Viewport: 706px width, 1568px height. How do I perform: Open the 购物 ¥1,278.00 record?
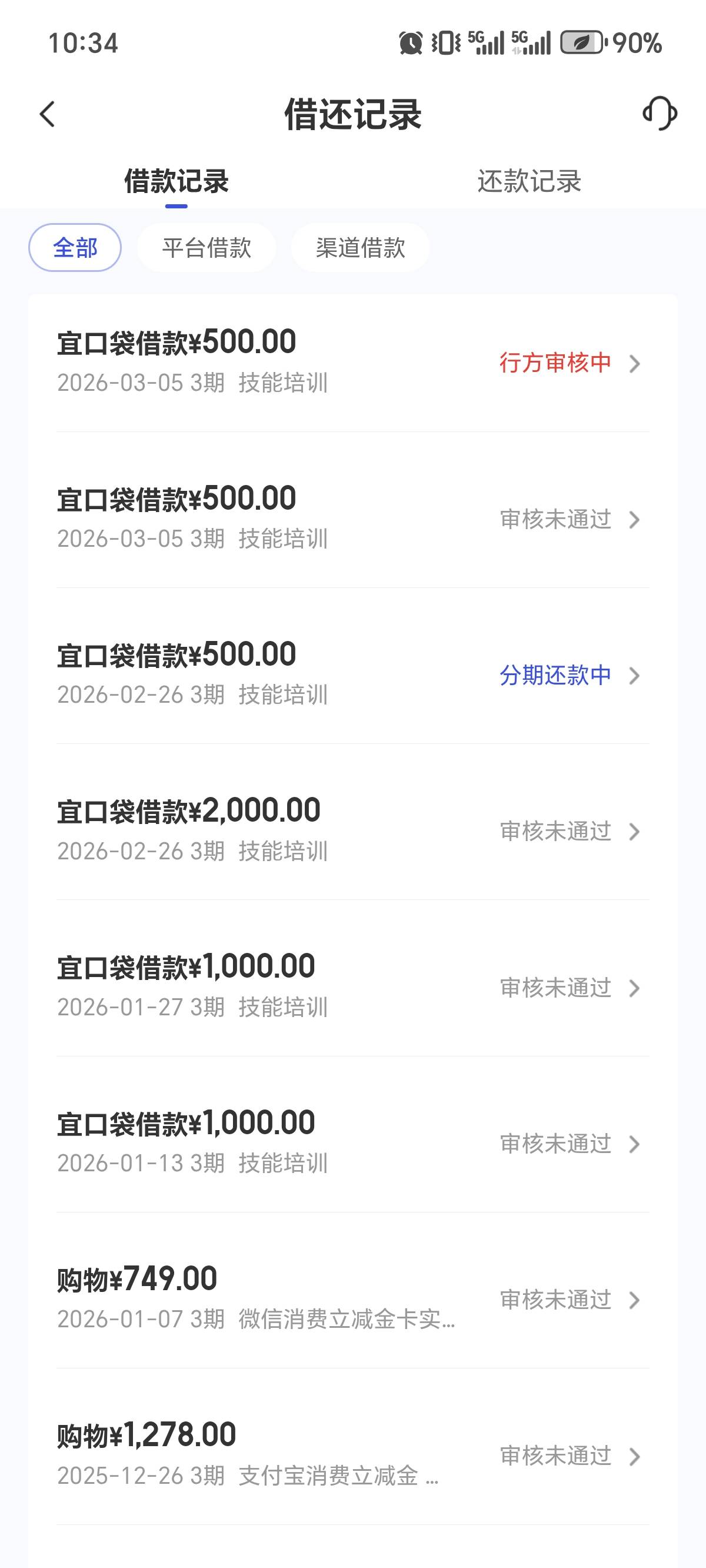pyautogui.click(x=353, y=1456)
